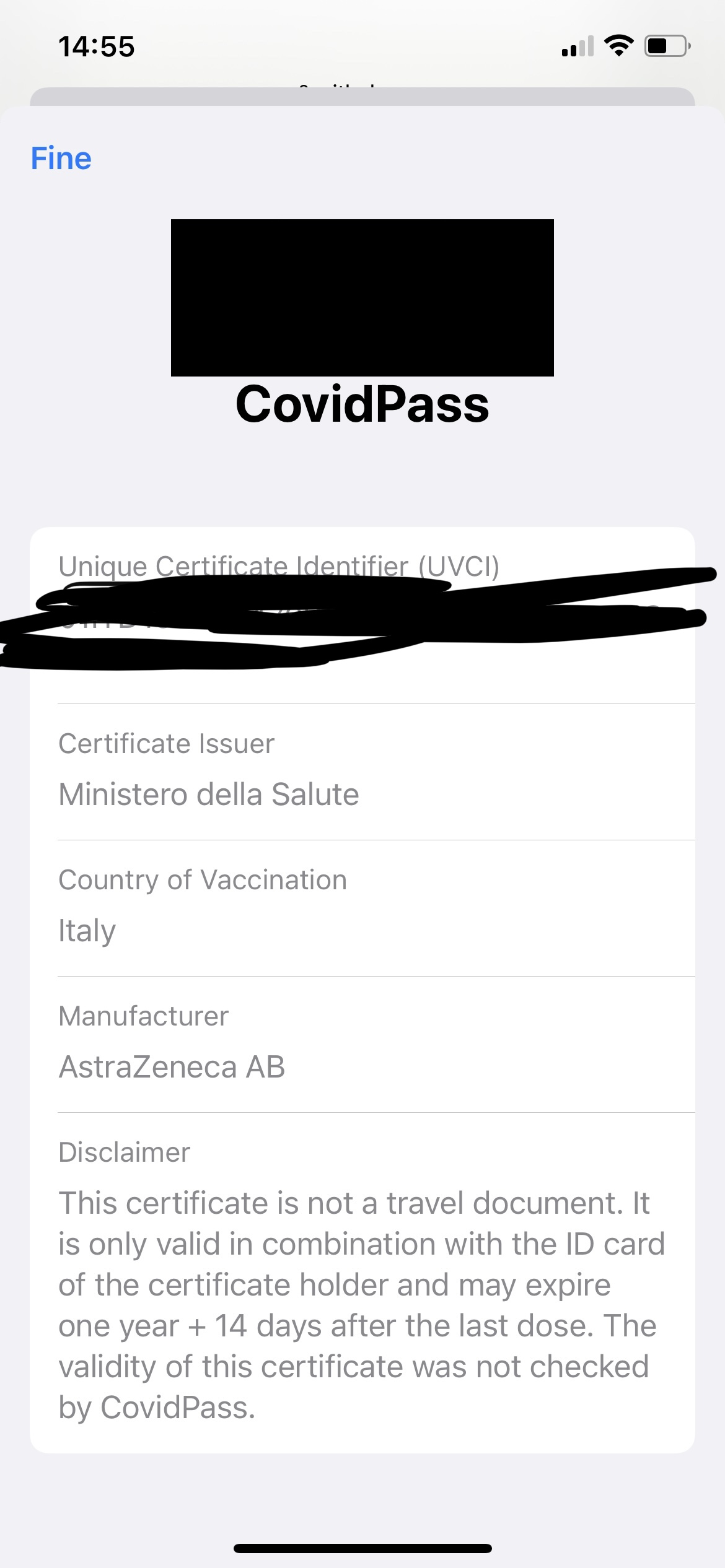Select the Unique Certificate Identifier field
Screen dimensions: 725x1568
[280, 565]
